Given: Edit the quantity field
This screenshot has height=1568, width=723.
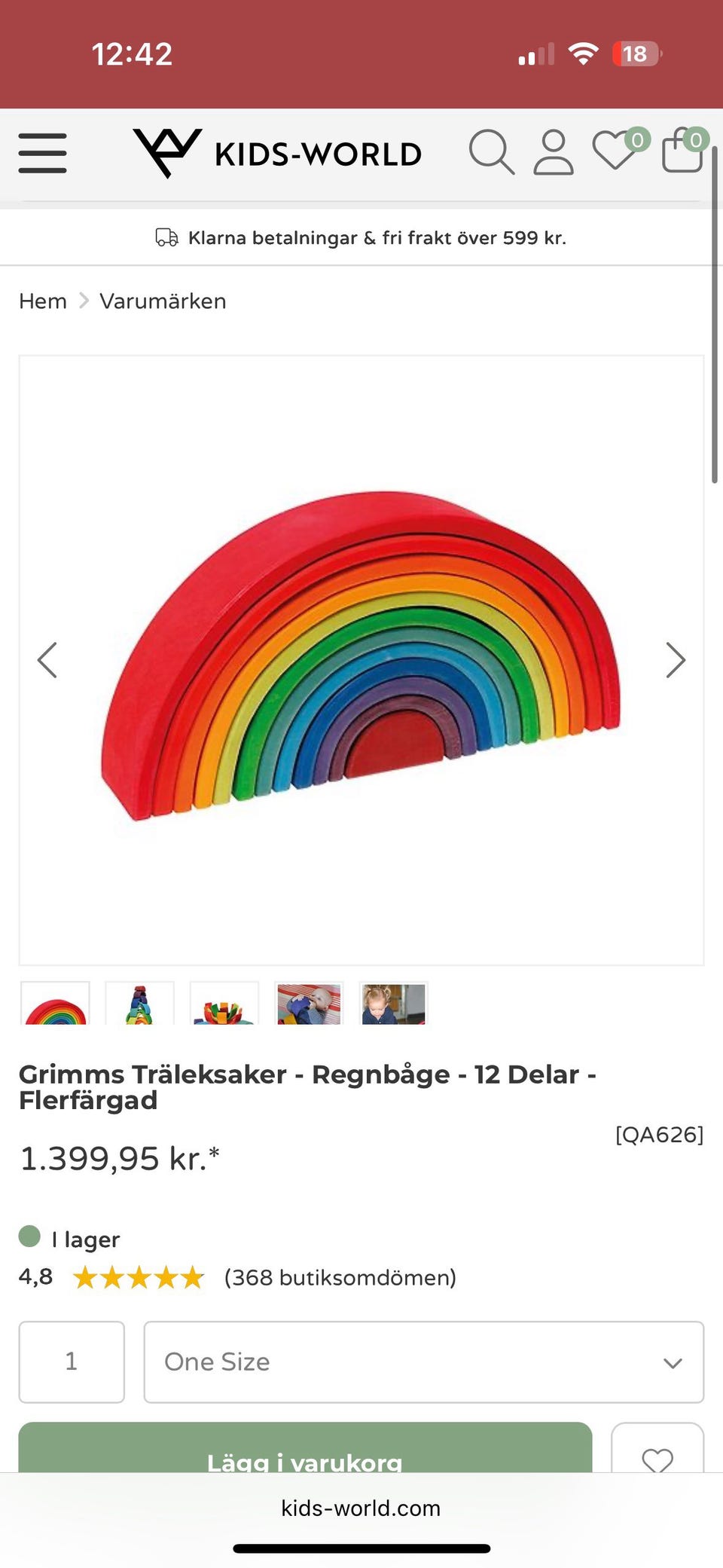Looking at the screenshot, I should [x=72, y=1362].
